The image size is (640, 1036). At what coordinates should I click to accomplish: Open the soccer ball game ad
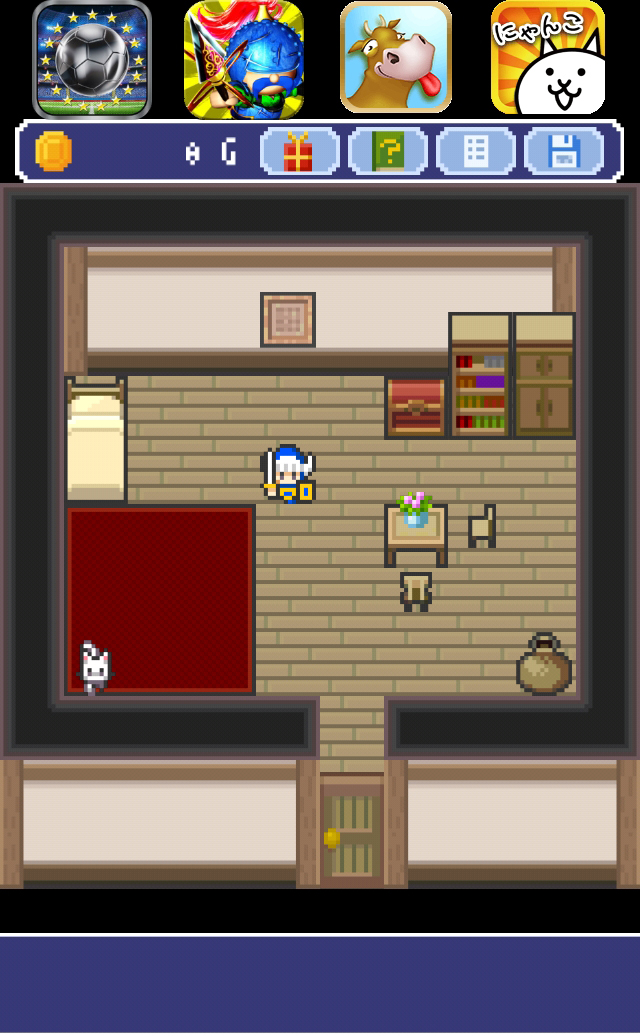tap(92, 59)
